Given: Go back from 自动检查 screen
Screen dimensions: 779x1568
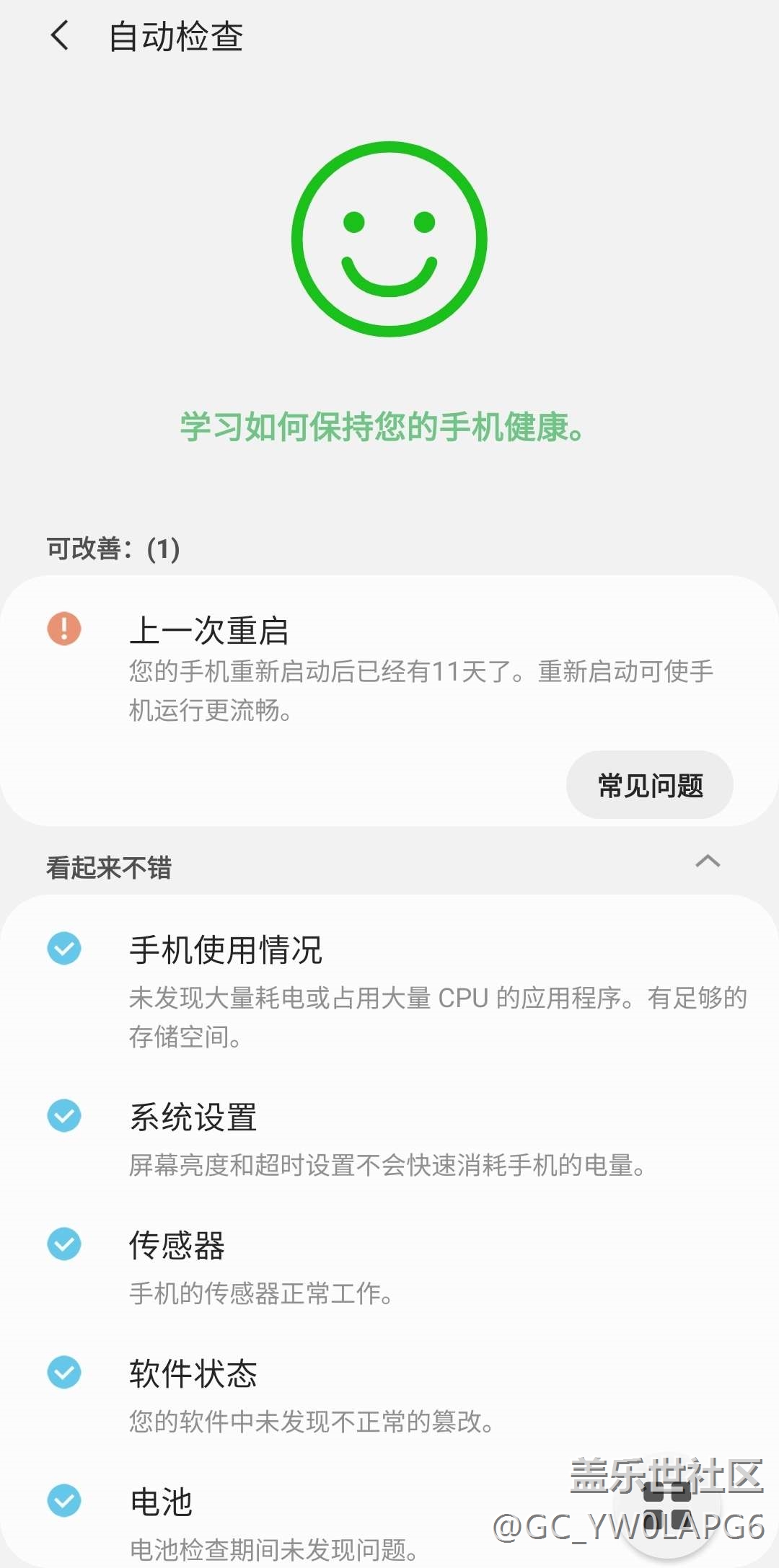Looking at the screenshot, I should click(61, 36).
